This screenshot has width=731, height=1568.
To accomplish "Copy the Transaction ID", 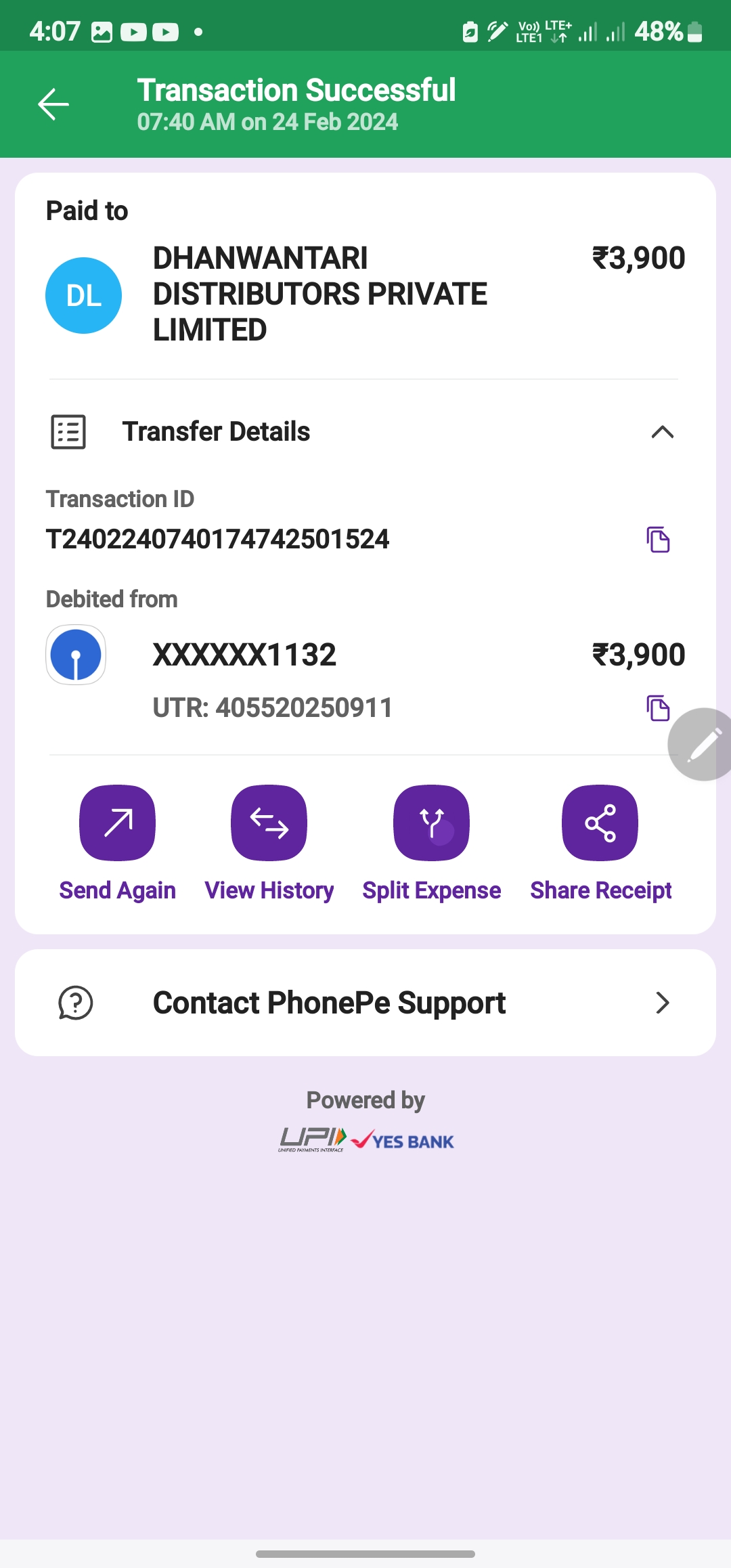I will click(x=658, y=540).
